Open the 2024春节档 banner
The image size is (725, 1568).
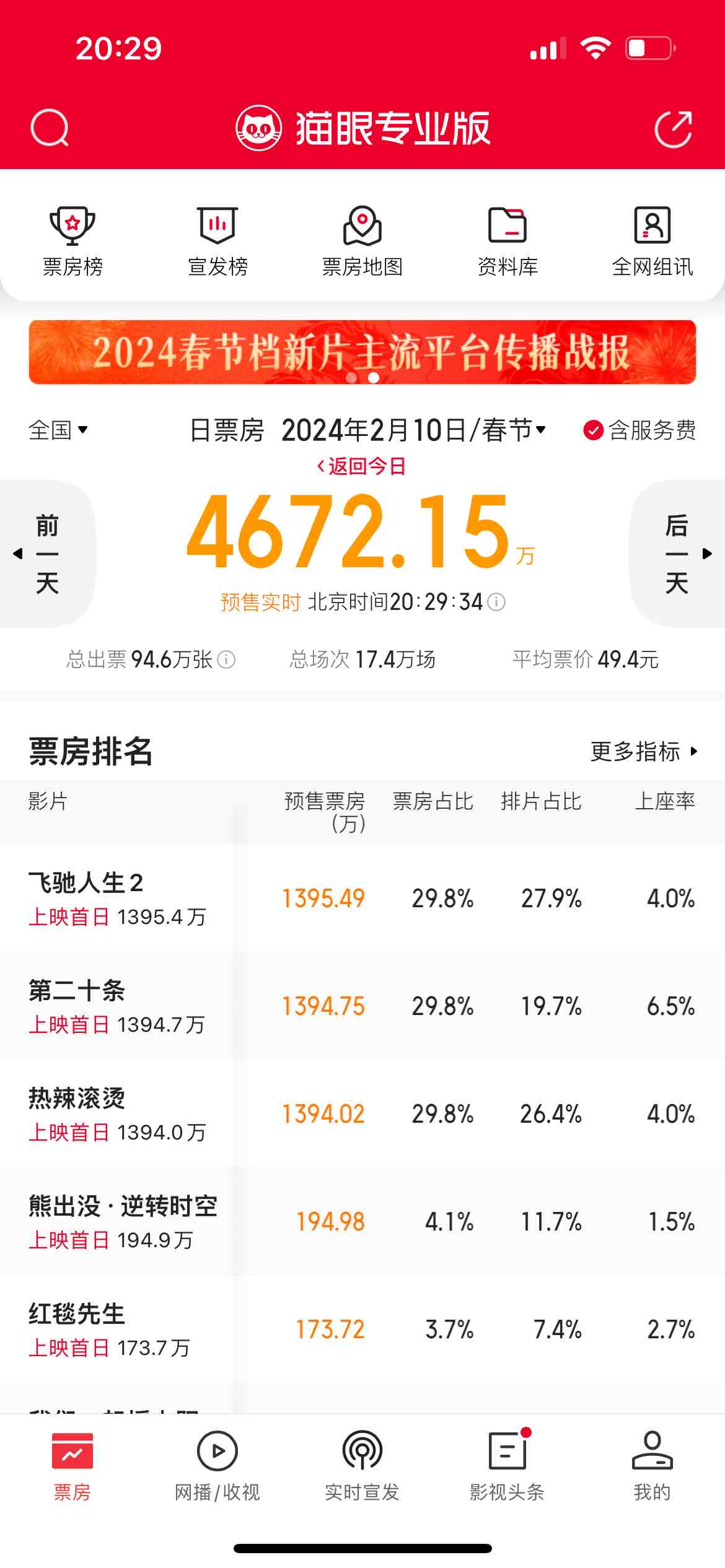point(362,352)
